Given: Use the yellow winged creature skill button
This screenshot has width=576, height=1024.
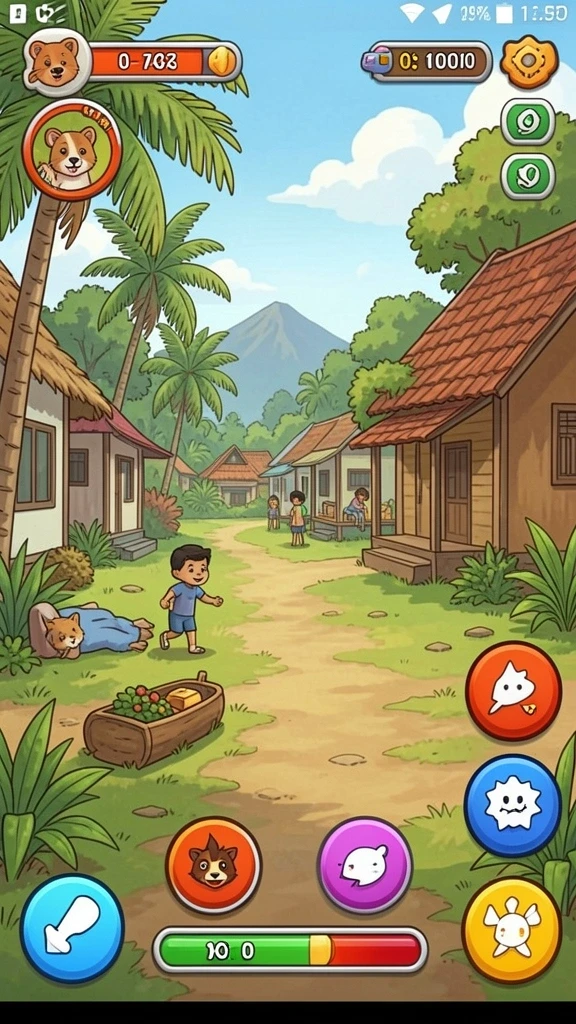Looking at the screenshot, I should (x=512, y=929).
